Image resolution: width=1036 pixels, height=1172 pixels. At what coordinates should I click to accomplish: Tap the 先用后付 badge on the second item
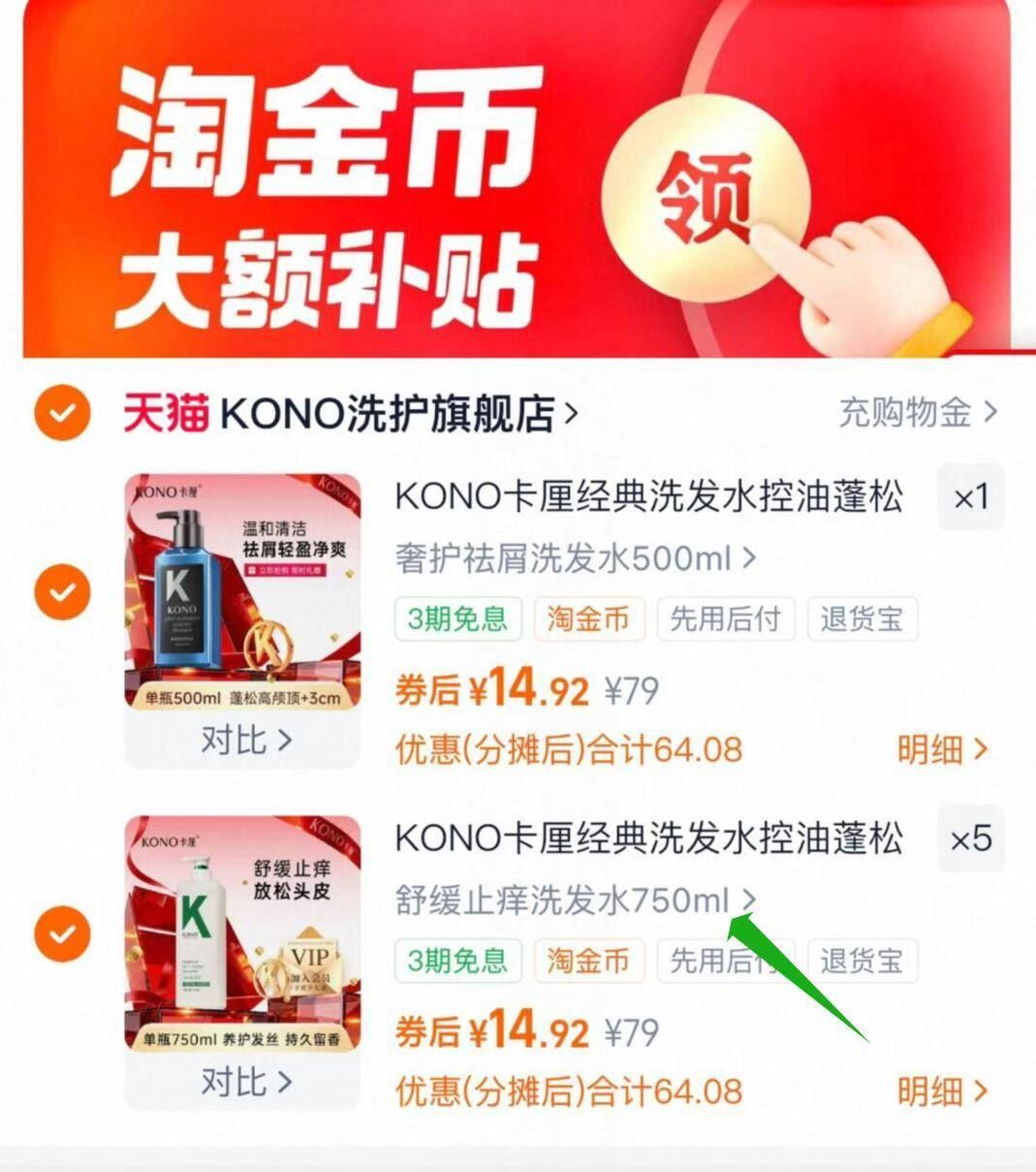(725, 961)
